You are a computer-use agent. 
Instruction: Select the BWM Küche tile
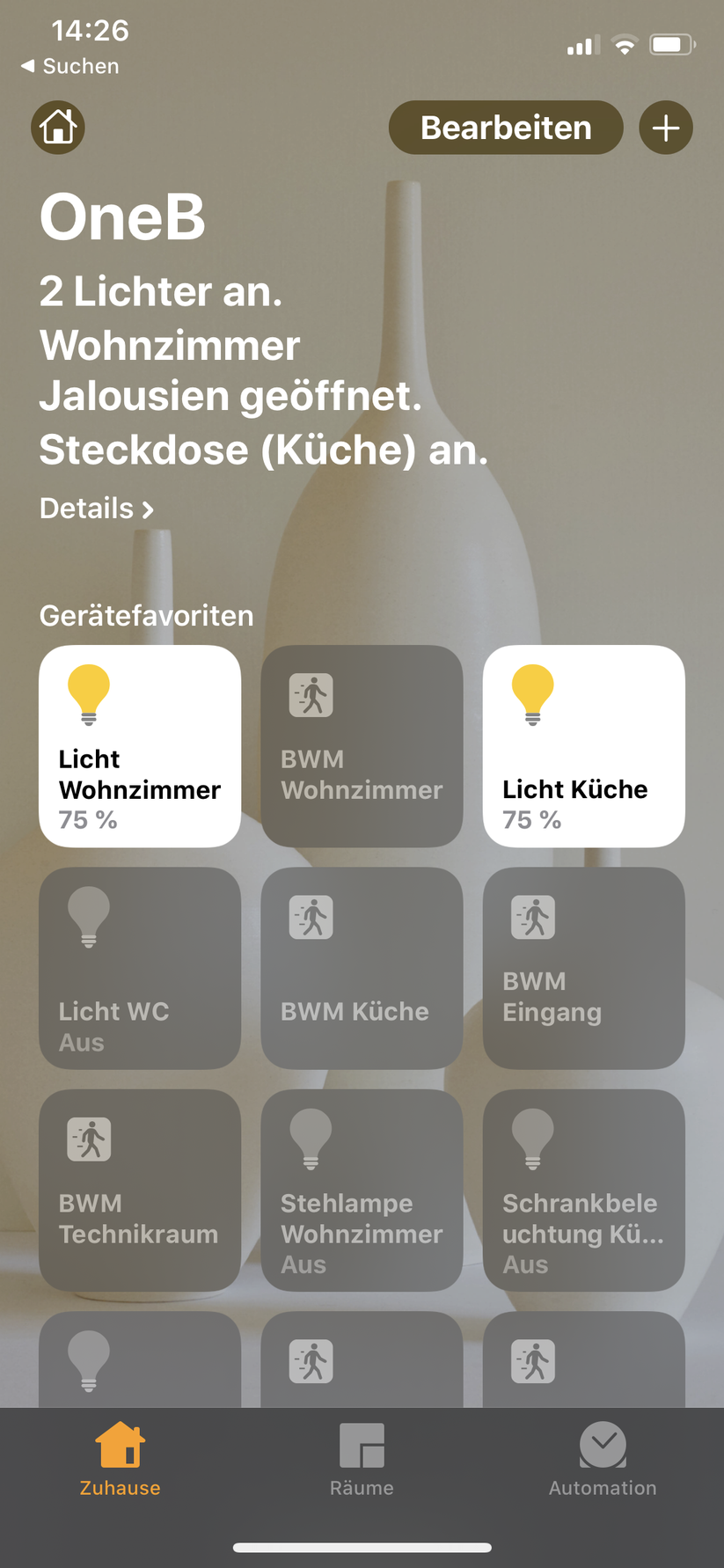pos(362,968)
